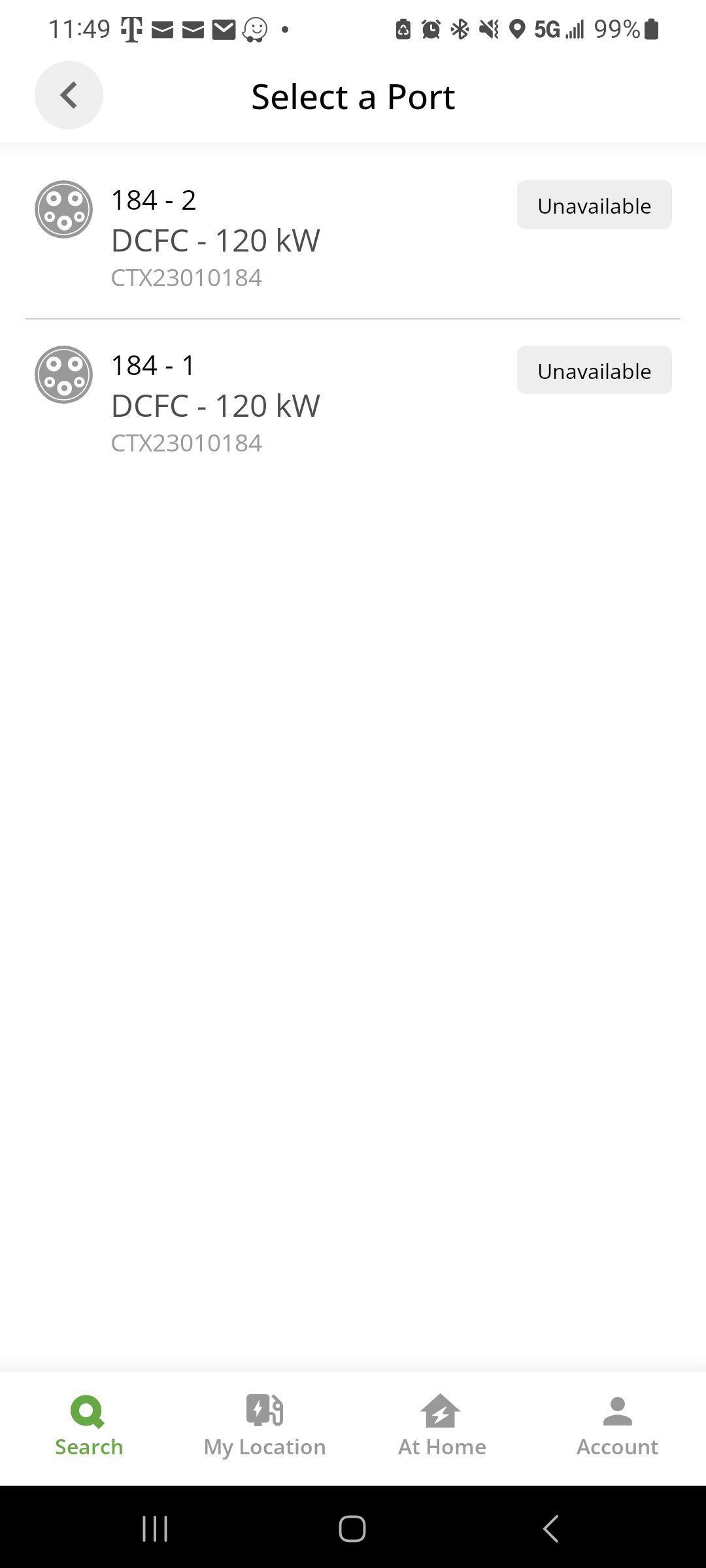
Task: Open the My Location tab
Action: tap(265, 1427)
